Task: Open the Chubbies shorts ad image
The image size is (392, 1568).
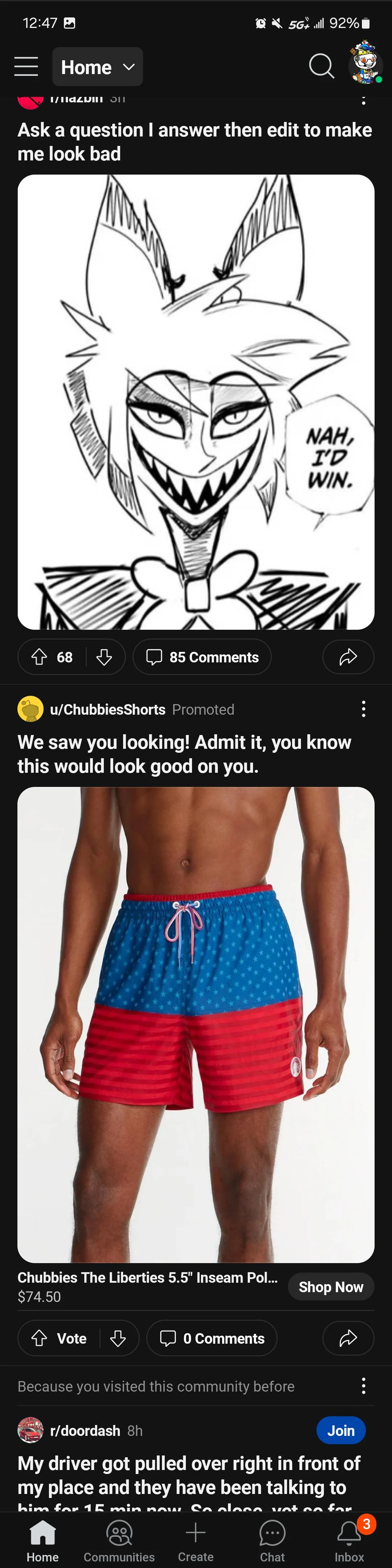Action: (195, 1022)
